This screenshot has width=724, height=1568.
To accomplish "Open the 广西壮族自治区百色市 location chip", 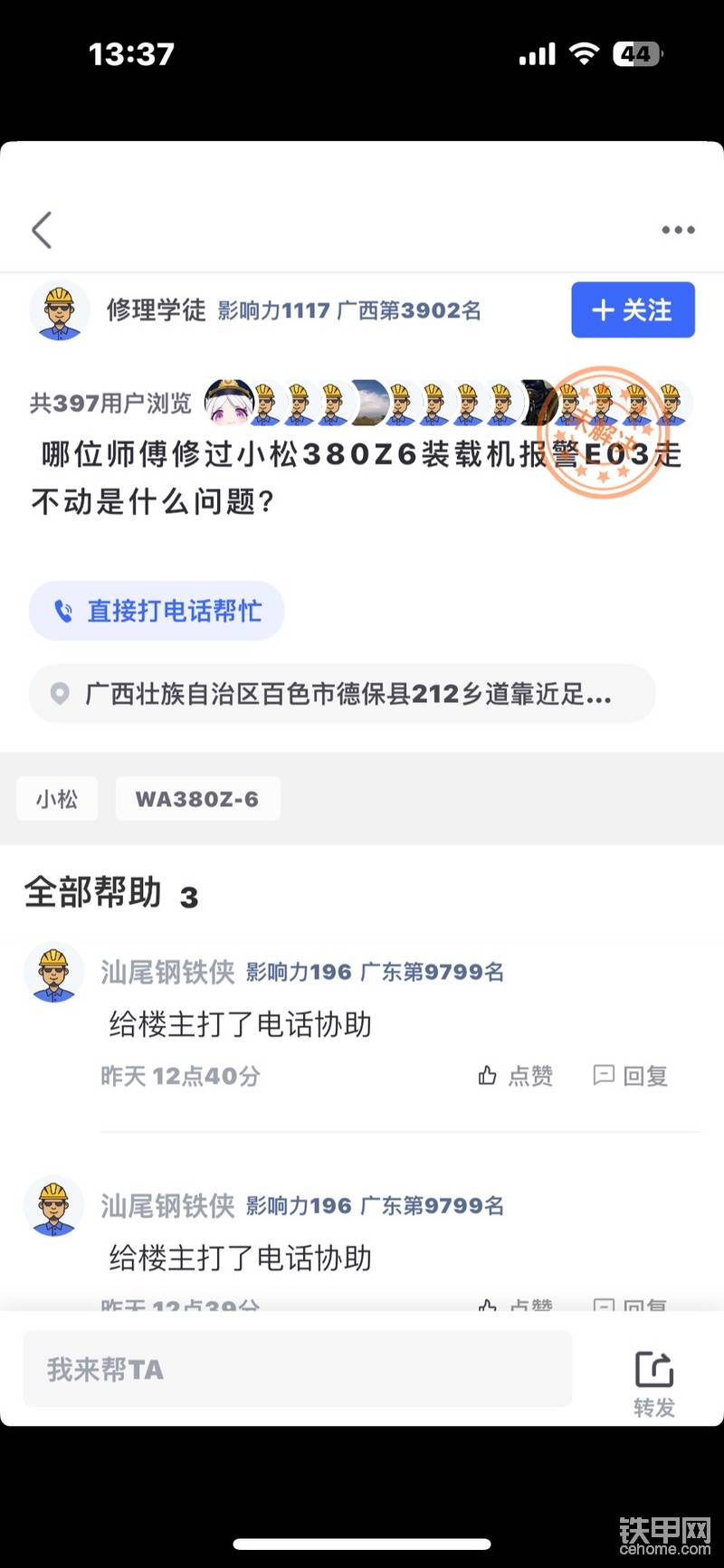I will [342, 694].
